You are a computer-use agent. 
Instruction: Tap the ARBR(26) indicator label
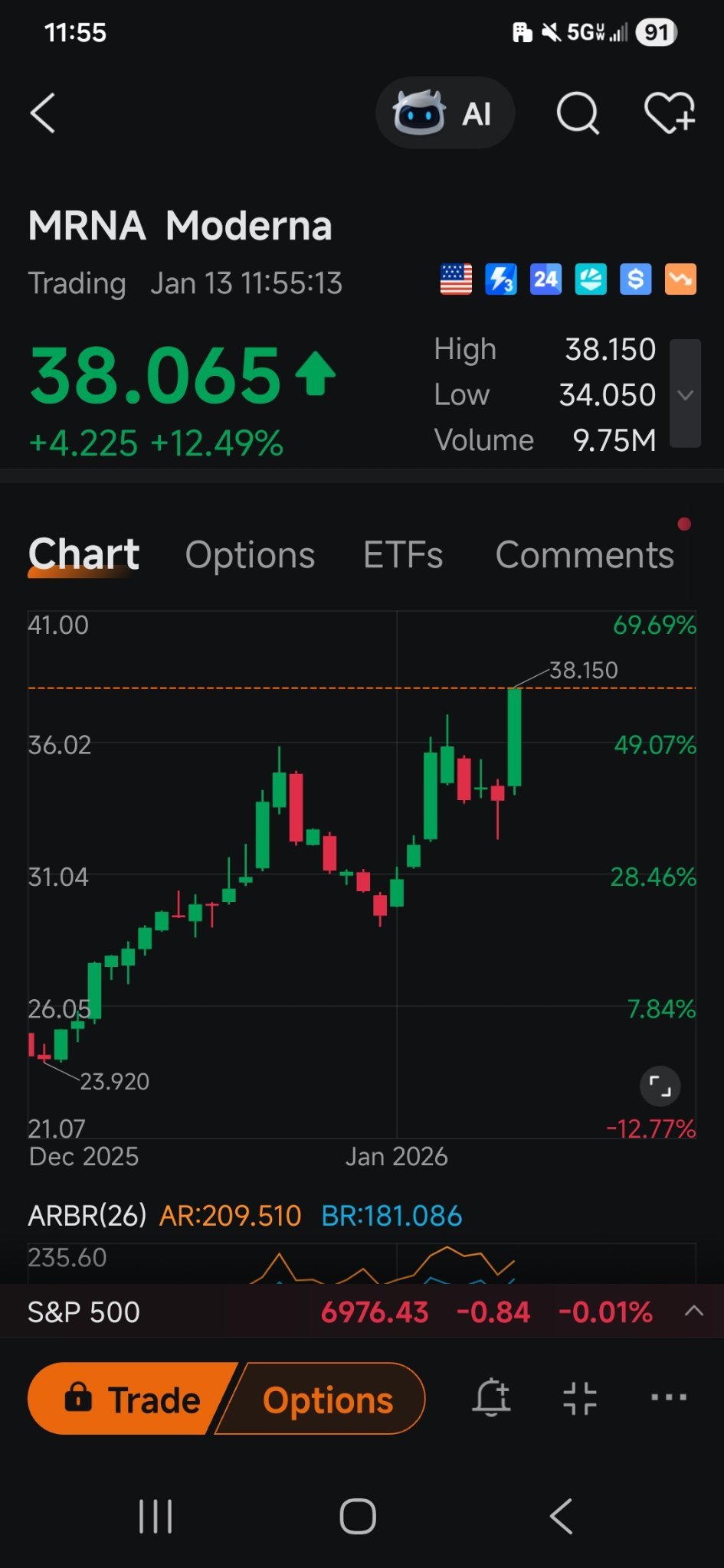(87, 1216)
